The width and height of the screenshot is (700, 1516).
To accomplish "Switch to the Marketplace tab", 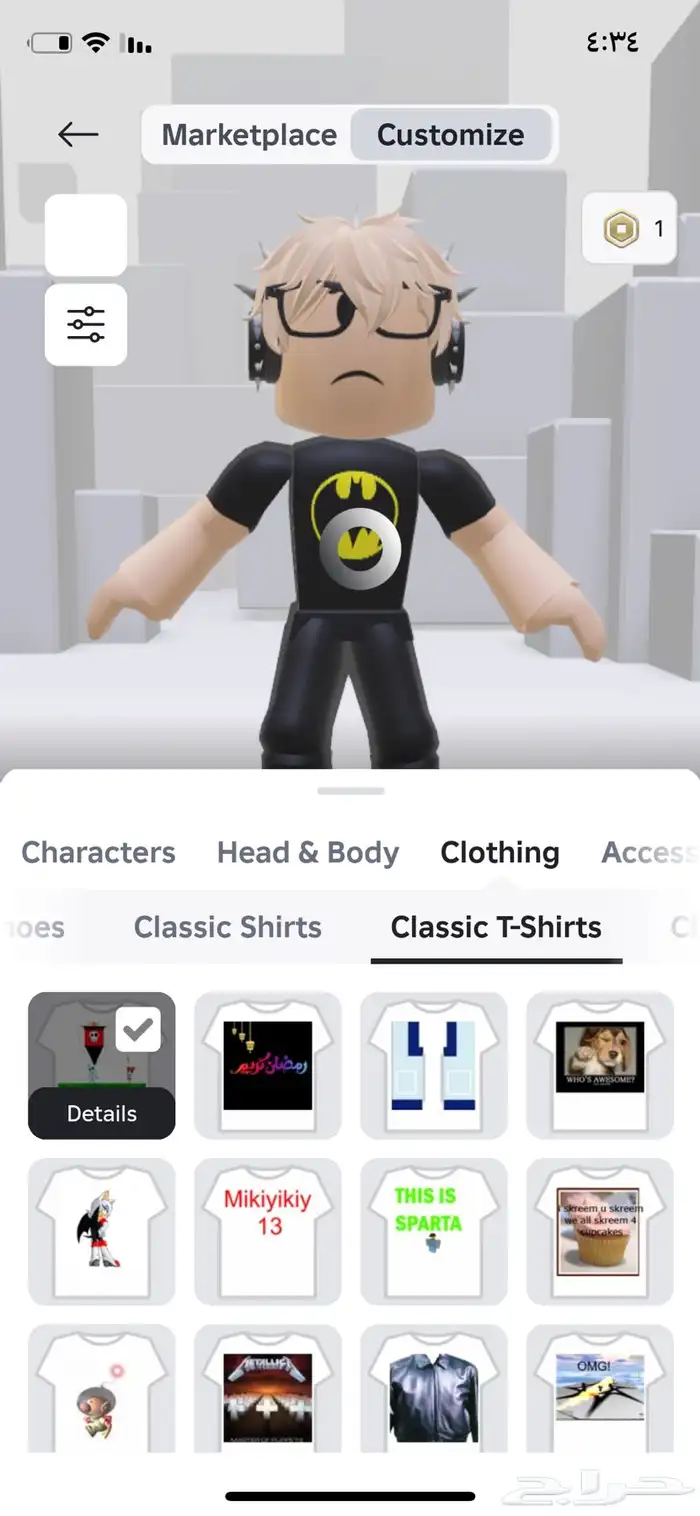I will coord(249,135).
